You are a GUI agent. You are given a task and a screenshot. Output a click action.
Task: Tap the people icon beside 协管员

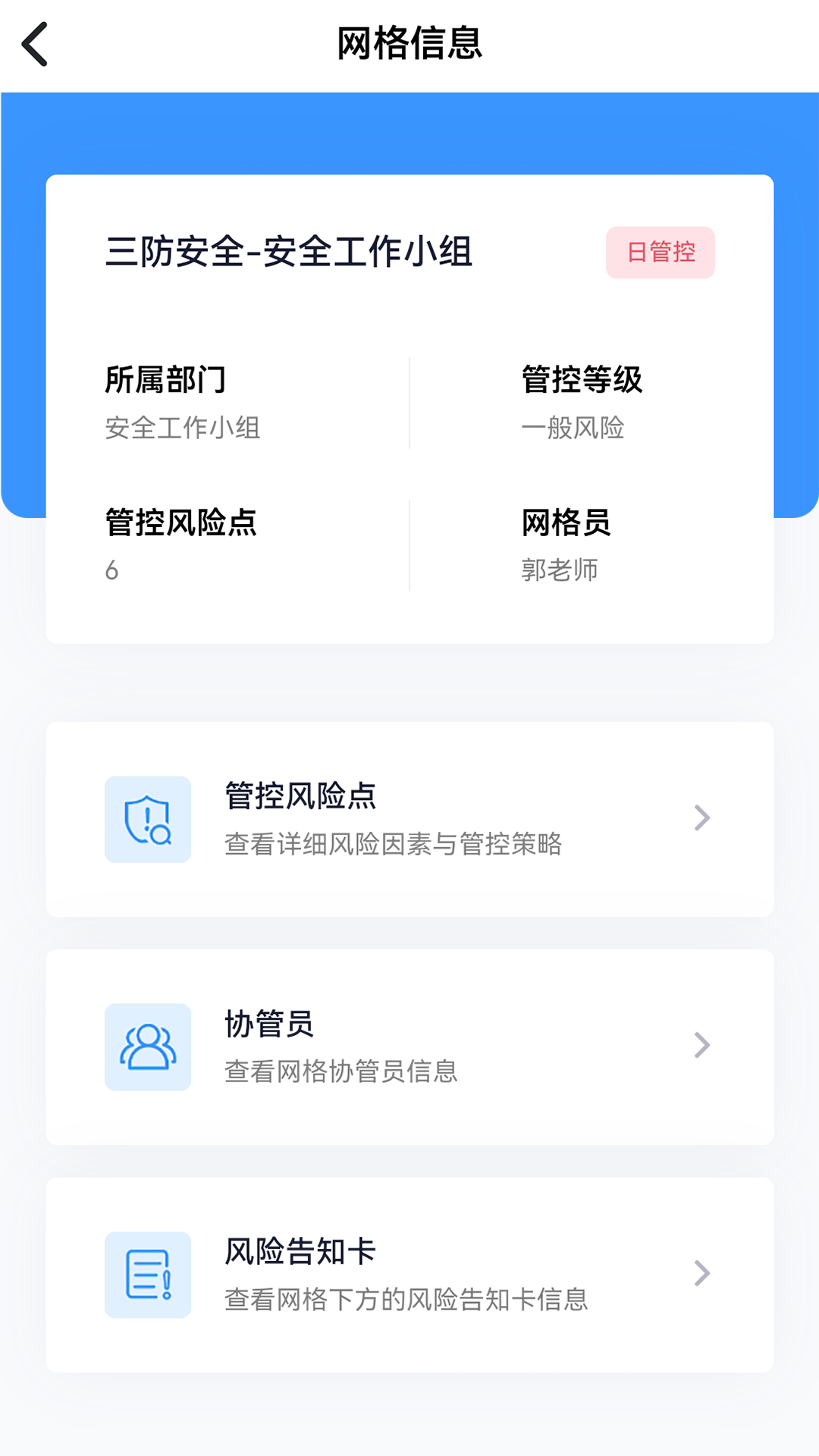[148, 1046]
